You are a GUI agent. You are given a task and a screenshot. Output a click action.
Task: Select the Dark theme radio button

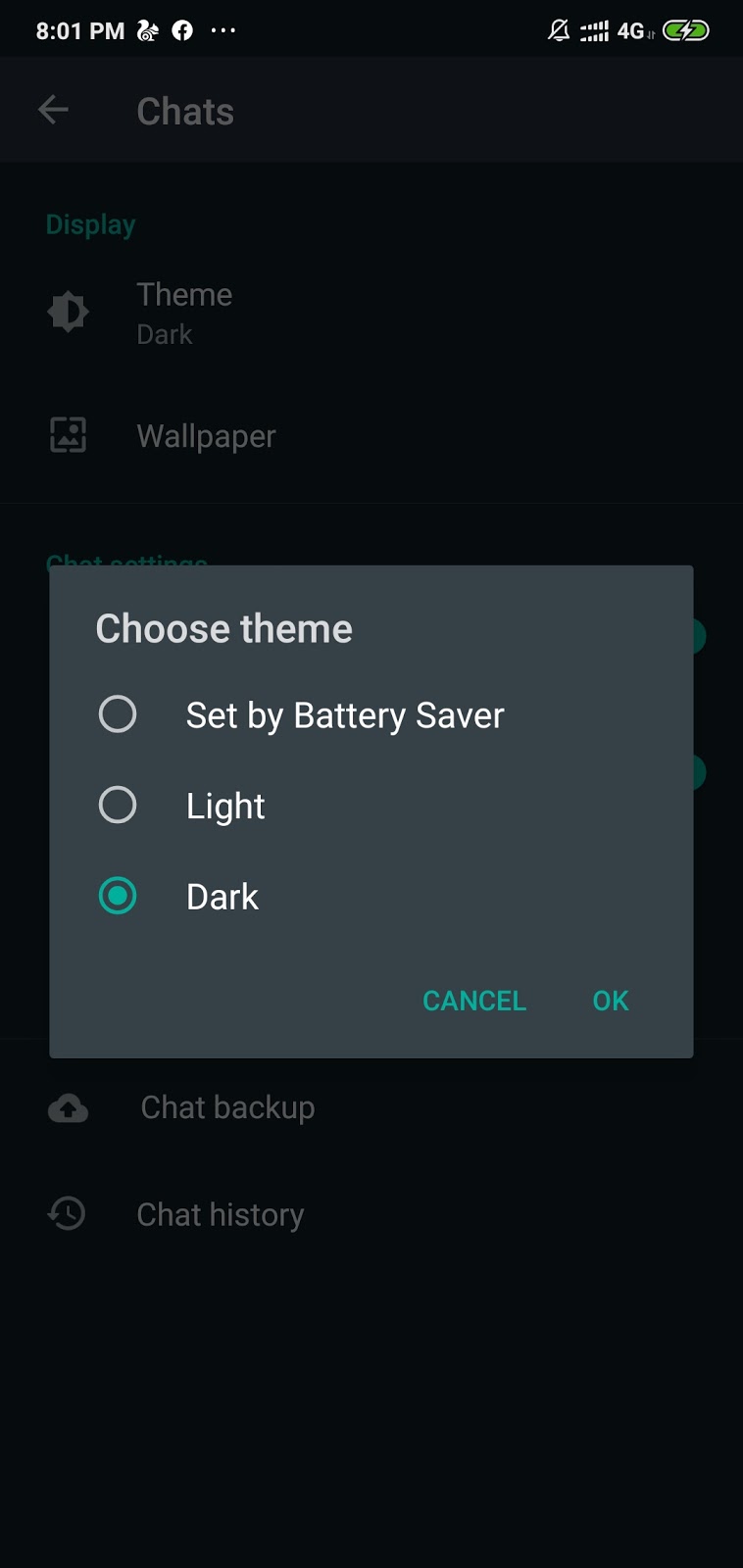118,896
